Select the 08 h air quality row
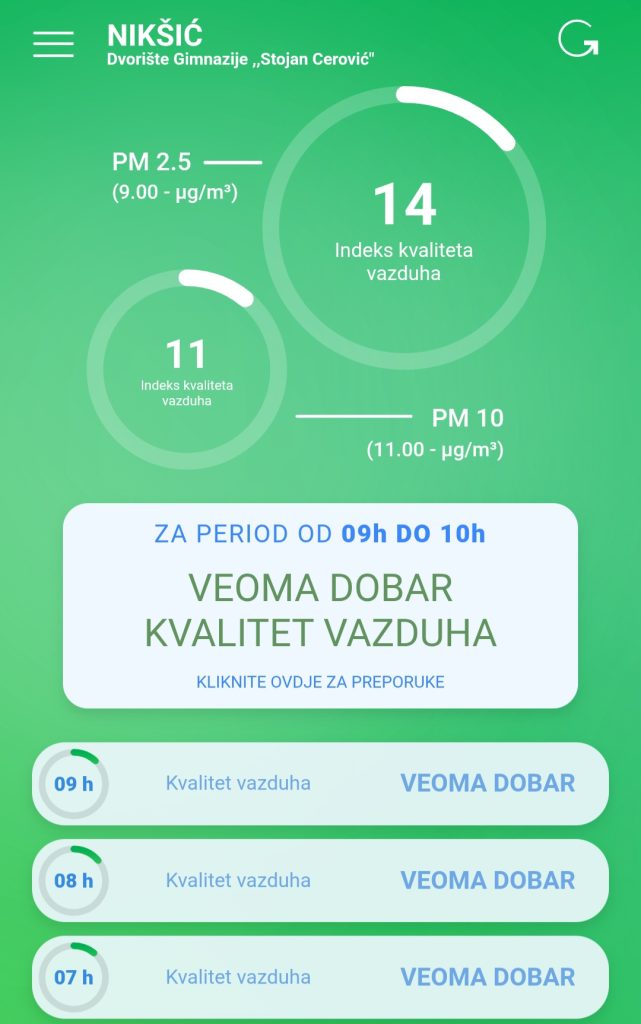The height and width of the screenshot is (1024, 641). point(320,880)
